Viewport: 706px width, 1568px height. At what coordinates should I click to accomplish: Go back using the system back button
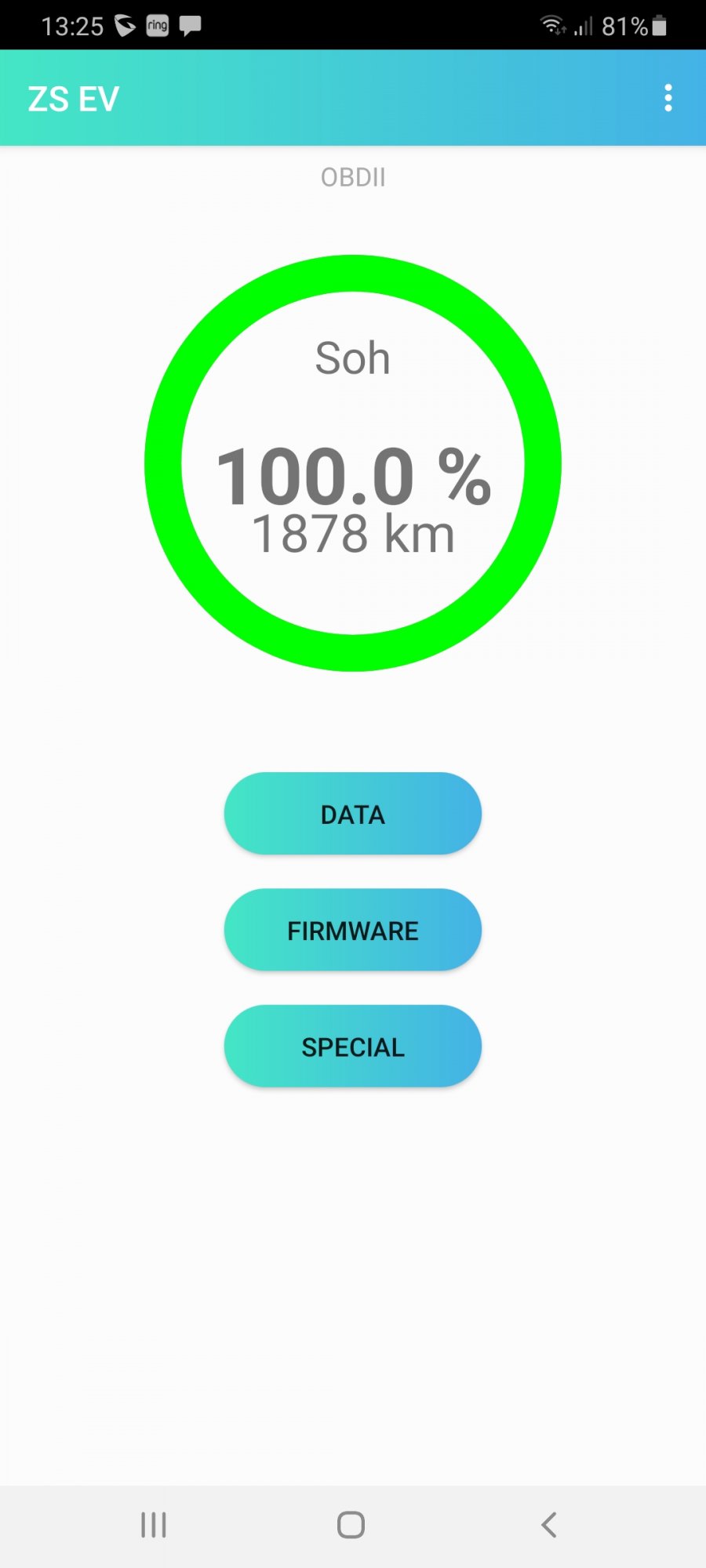[x=549, y=1525]
